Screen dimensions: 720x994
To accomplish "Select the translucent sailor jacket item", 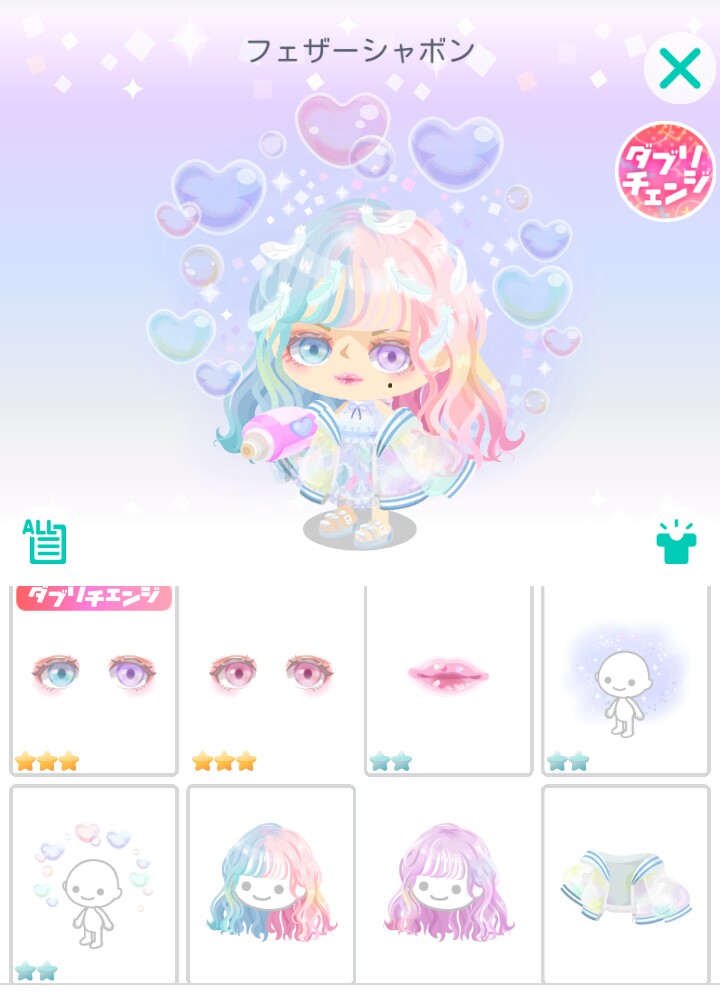I will click(x=626, y=882).
